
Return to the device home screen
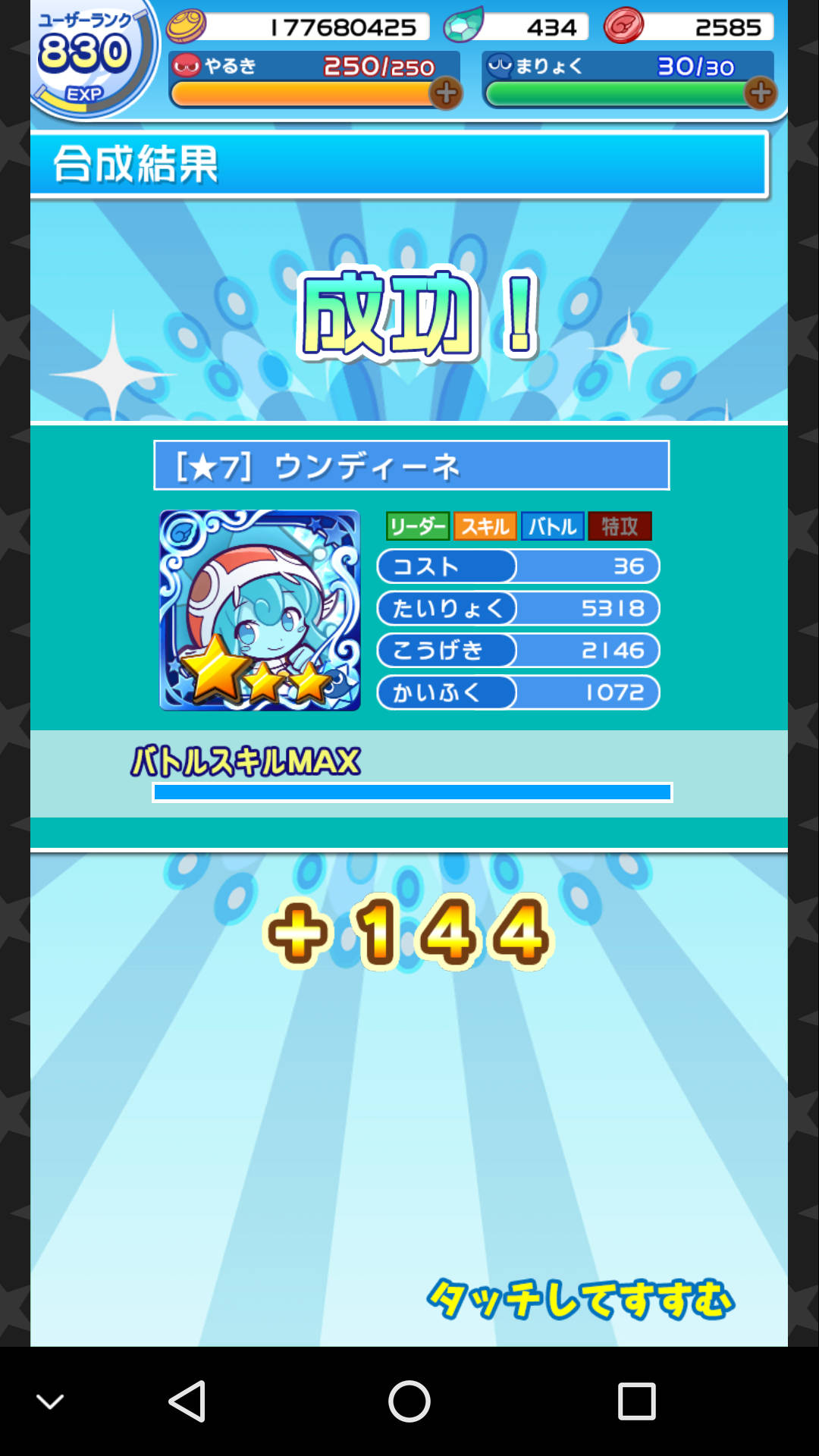[409, 1401]
